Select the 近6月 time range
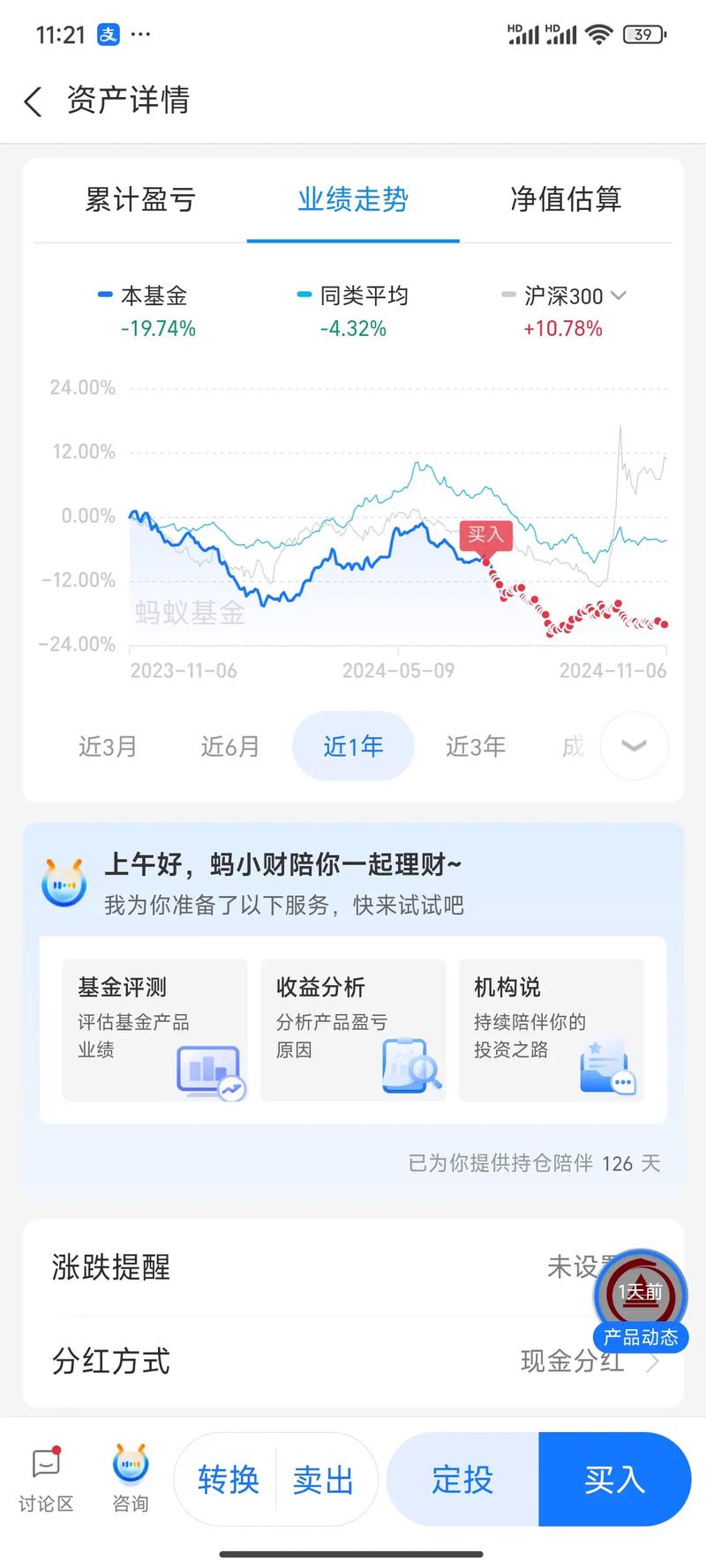 (230, 747)
